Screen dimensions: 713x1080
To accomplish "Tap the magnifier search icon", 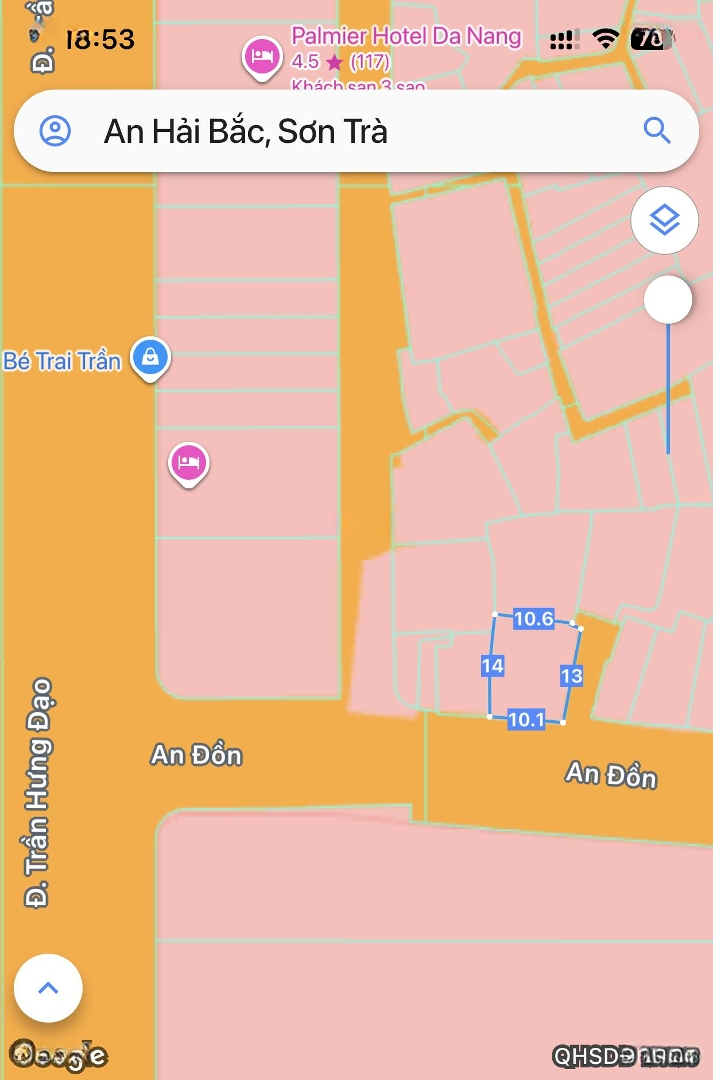I will [656, 131].
